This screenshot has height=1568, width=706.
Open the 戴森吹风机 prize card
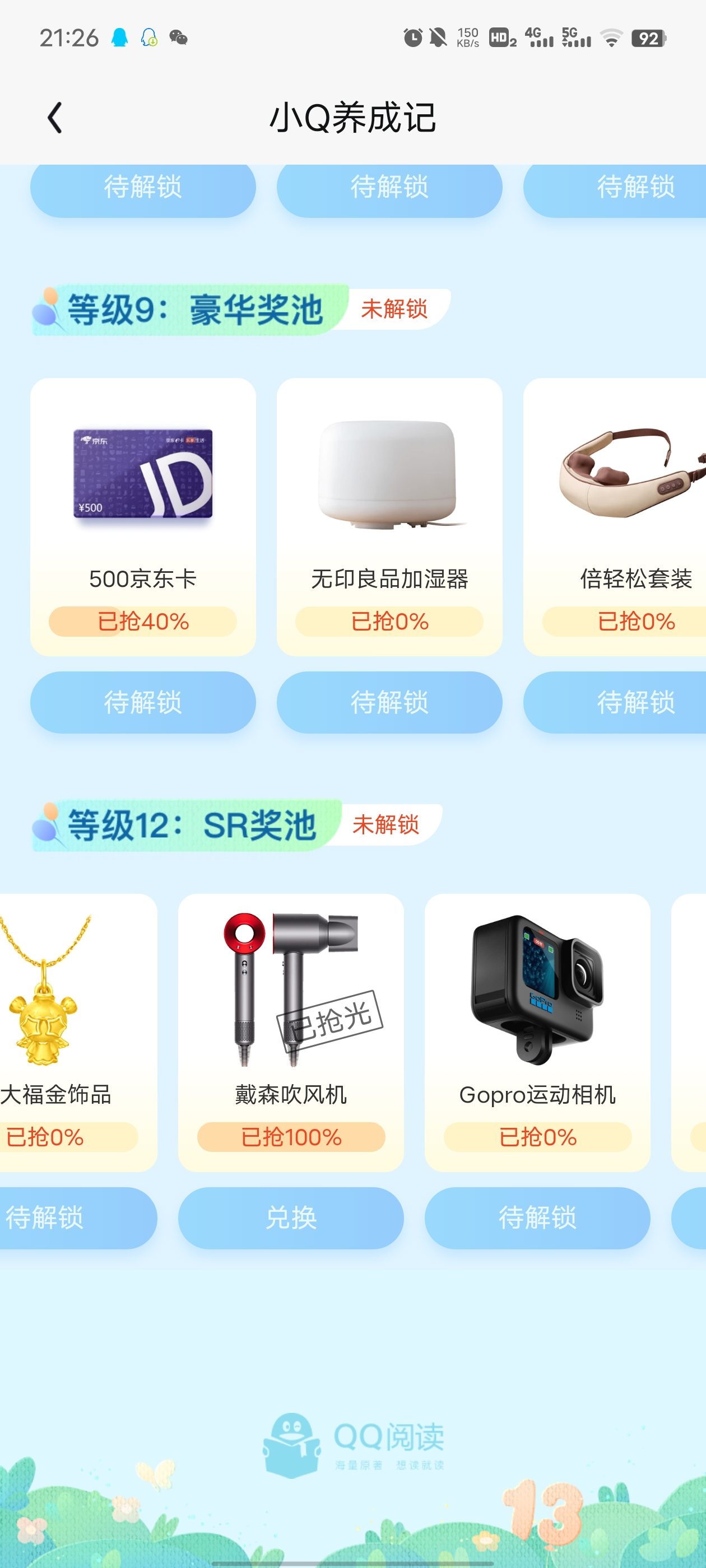coord(291,1032)
